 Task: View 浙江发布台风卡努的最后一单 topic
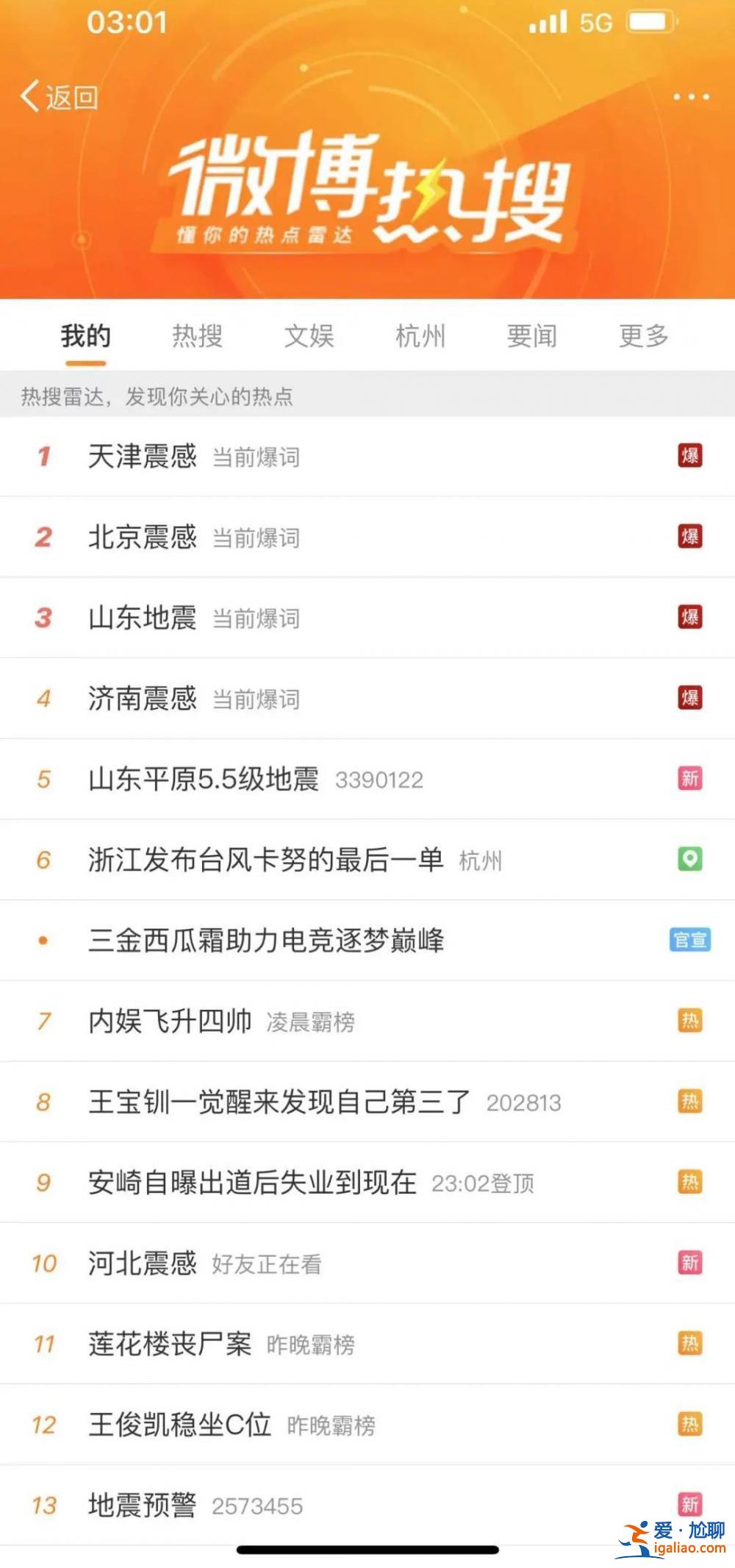pos(265,860)
